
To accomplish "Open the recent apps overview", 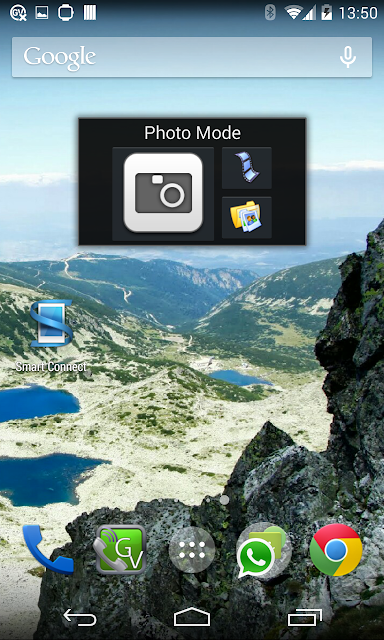I will point(304,618).
